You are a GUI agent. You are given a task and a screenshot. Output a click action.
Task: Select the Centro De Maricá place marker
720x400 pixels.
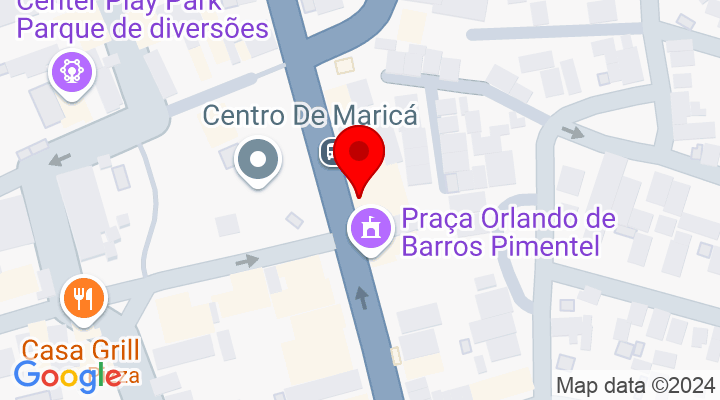tap(258, 160)
